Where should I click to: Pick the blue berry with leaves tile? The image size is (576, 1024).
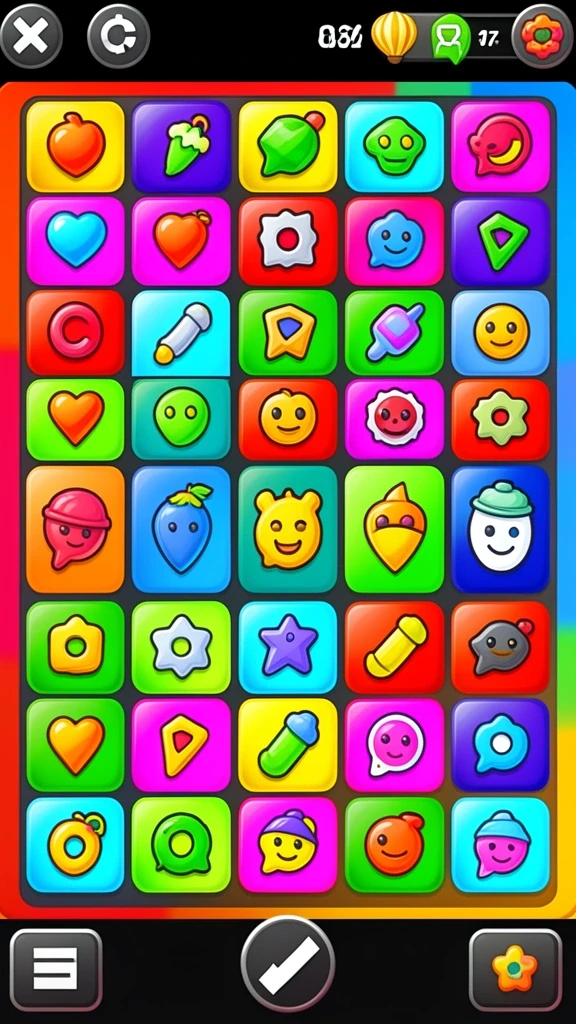tap(182, 529)
